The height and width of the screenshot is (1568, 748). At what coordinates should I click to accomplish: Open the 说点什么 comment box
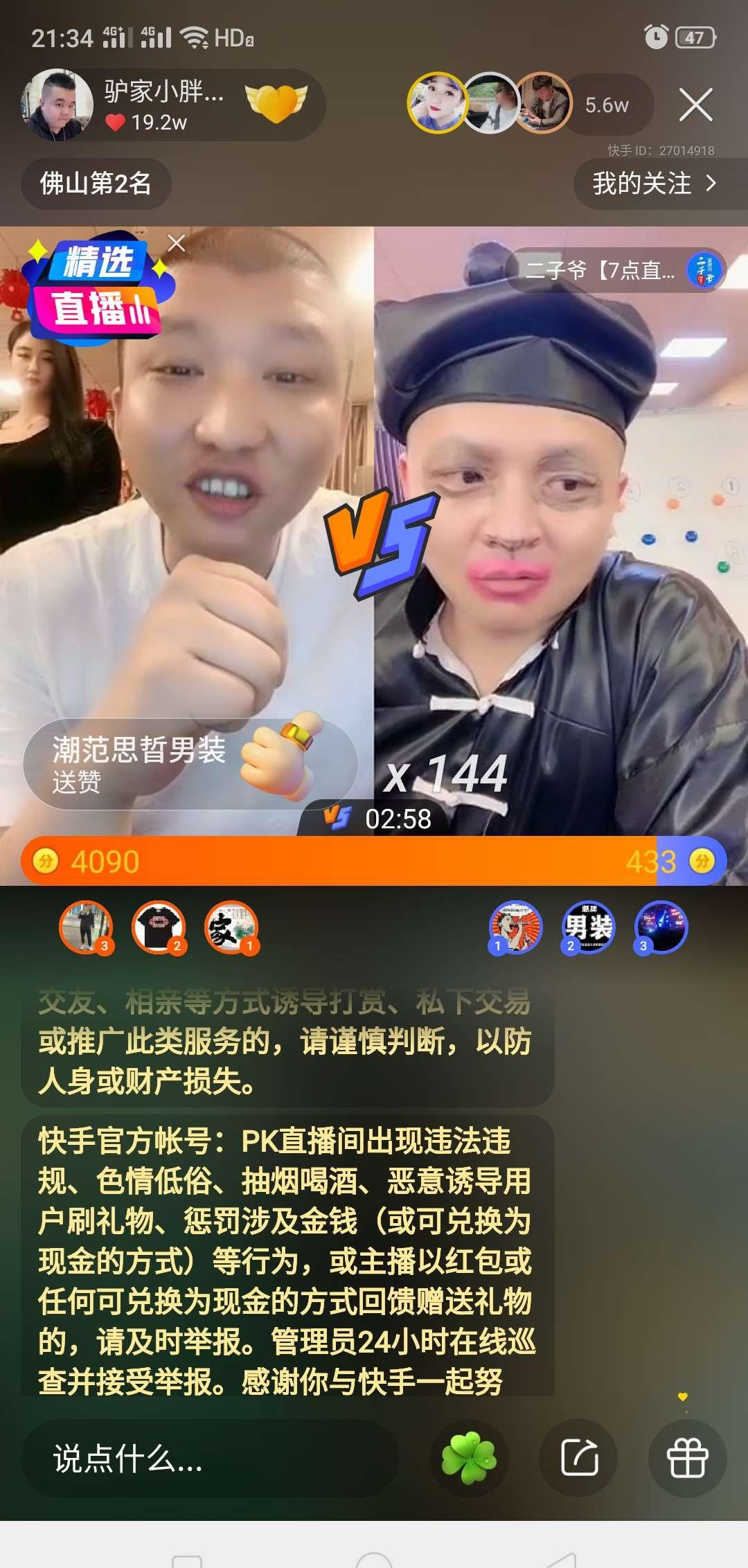[208, 1459]
